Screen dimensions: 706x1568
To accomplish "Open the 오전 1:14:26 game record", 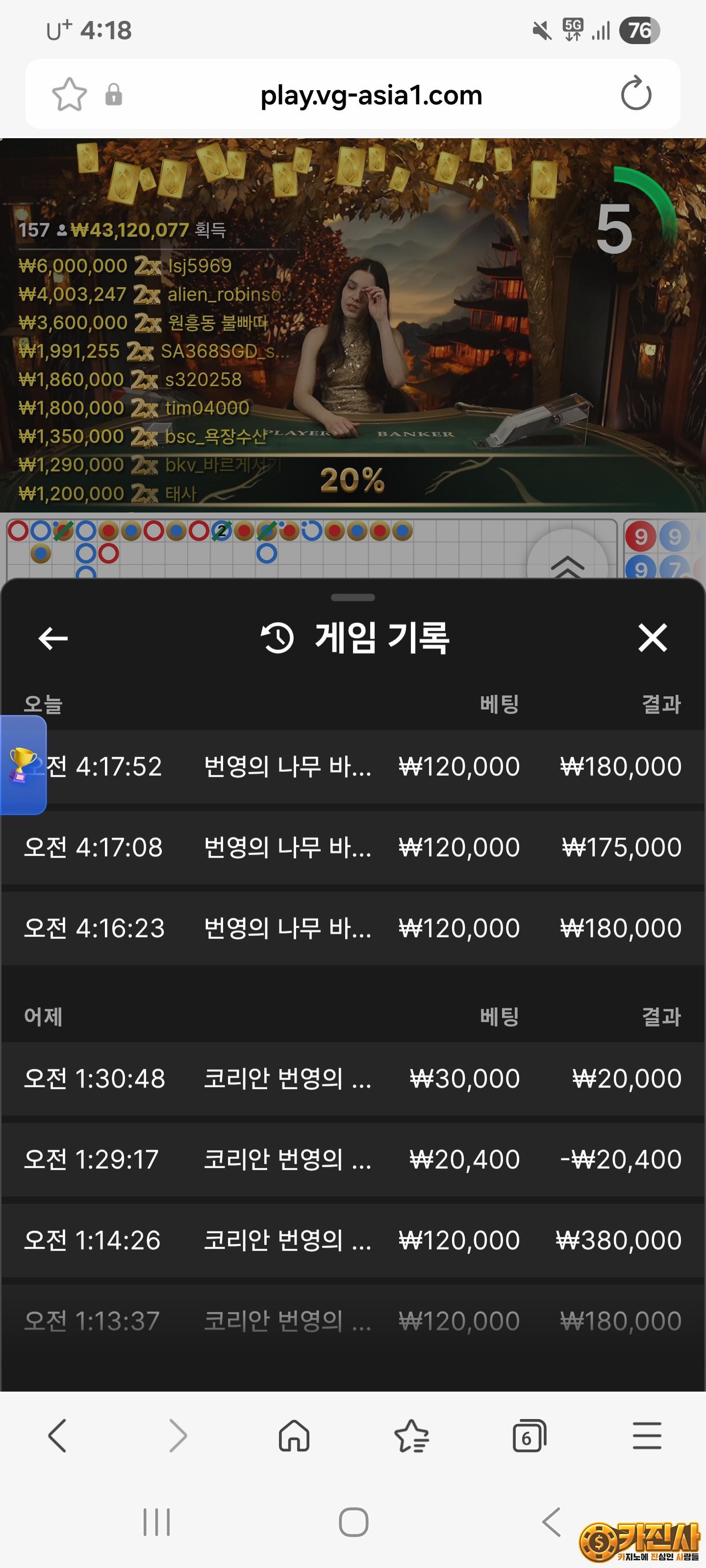I will 353,1241.
